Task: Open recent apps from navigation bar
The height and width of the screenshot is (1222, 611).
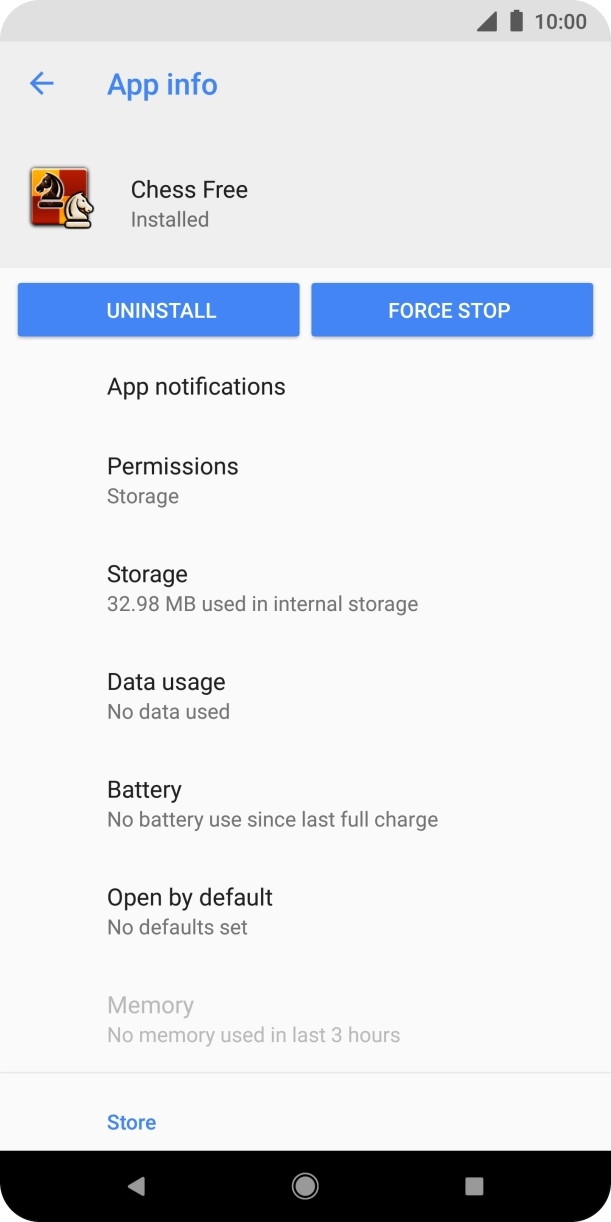Action: pyautogui.click(x=474, y=1186)
